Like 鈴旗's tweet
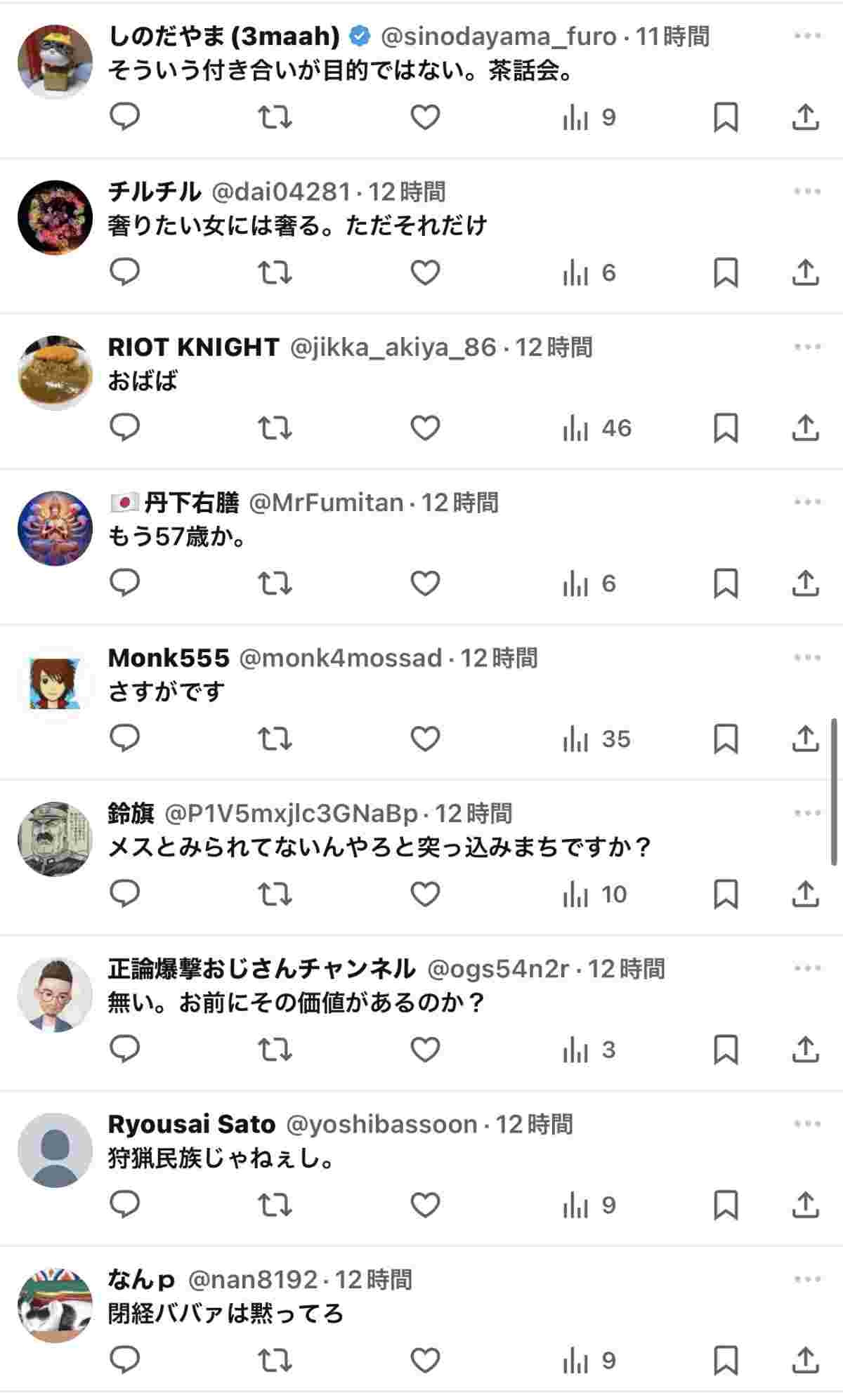 coord(425,894)
